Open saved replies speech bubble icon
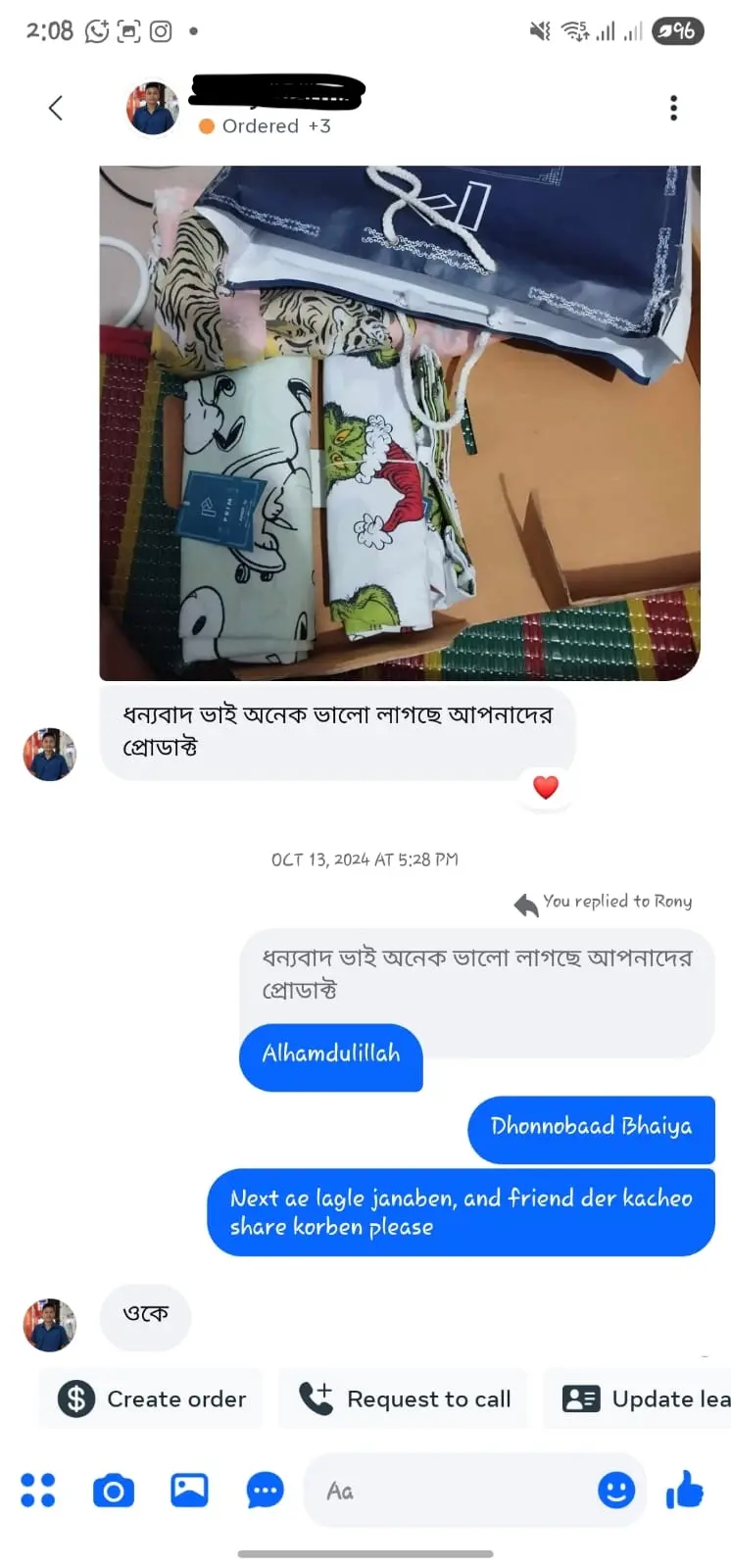 [266, 1491]
